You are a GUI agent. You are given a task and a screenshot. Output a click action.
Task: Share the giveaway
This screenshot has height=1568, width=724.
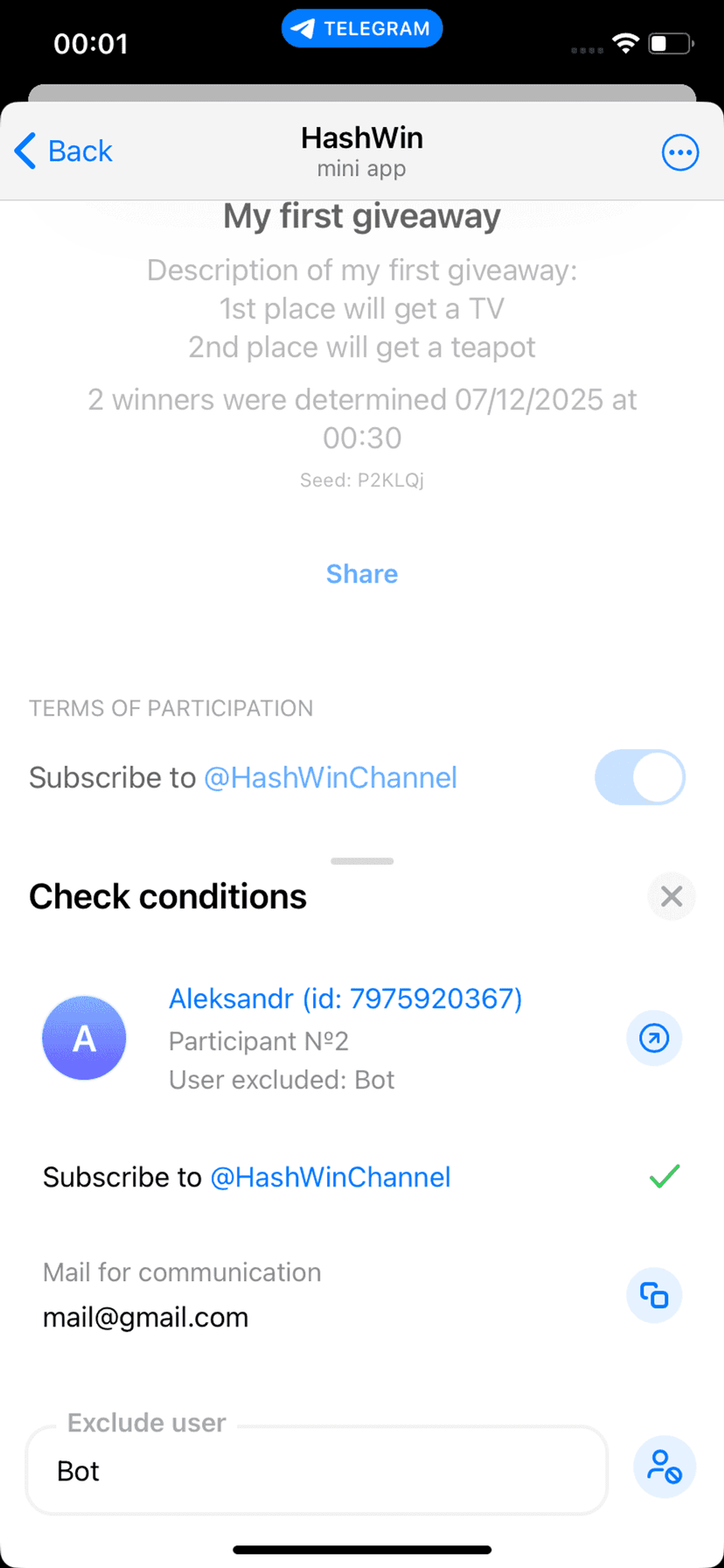pos(361,574)
